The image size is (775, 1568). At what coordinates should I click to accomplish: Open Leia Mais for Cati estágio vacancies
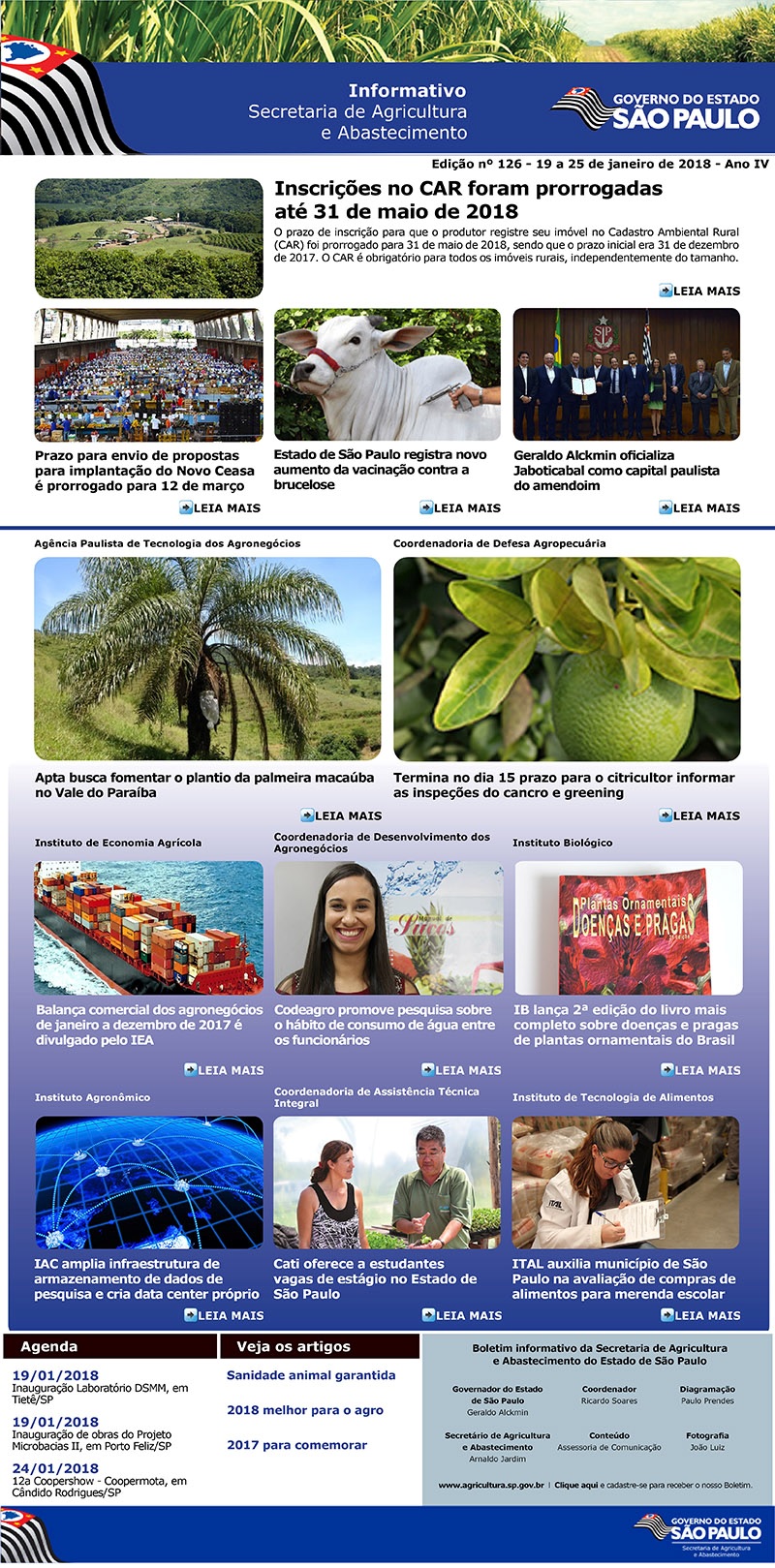coord(462,1315)
